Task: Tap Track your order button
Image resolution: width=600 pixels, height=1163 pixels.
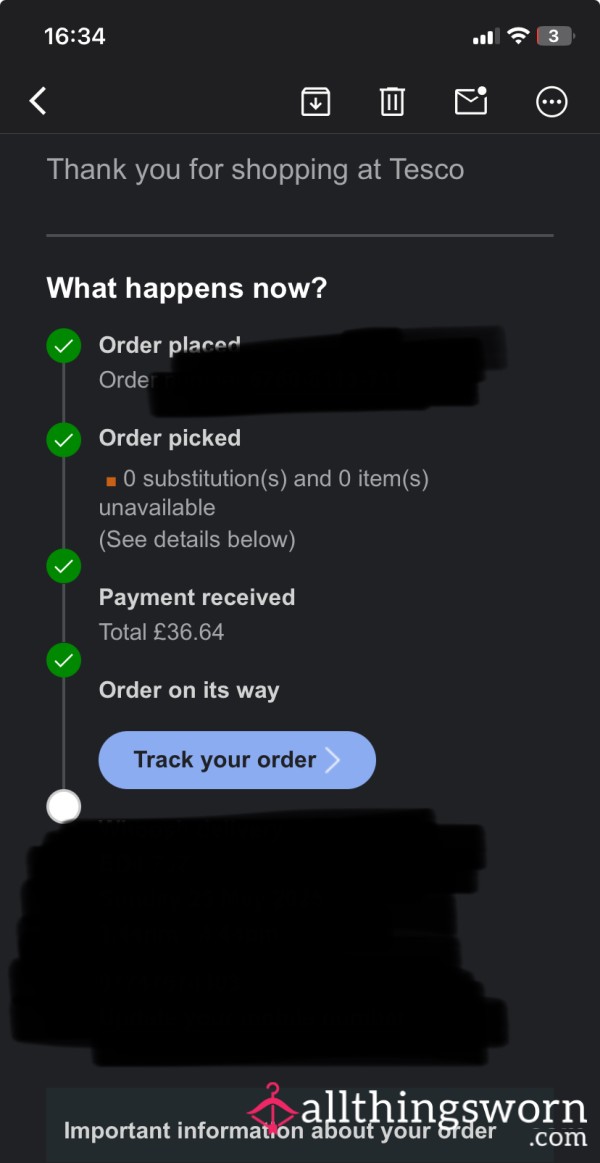Action: [237, 760]
